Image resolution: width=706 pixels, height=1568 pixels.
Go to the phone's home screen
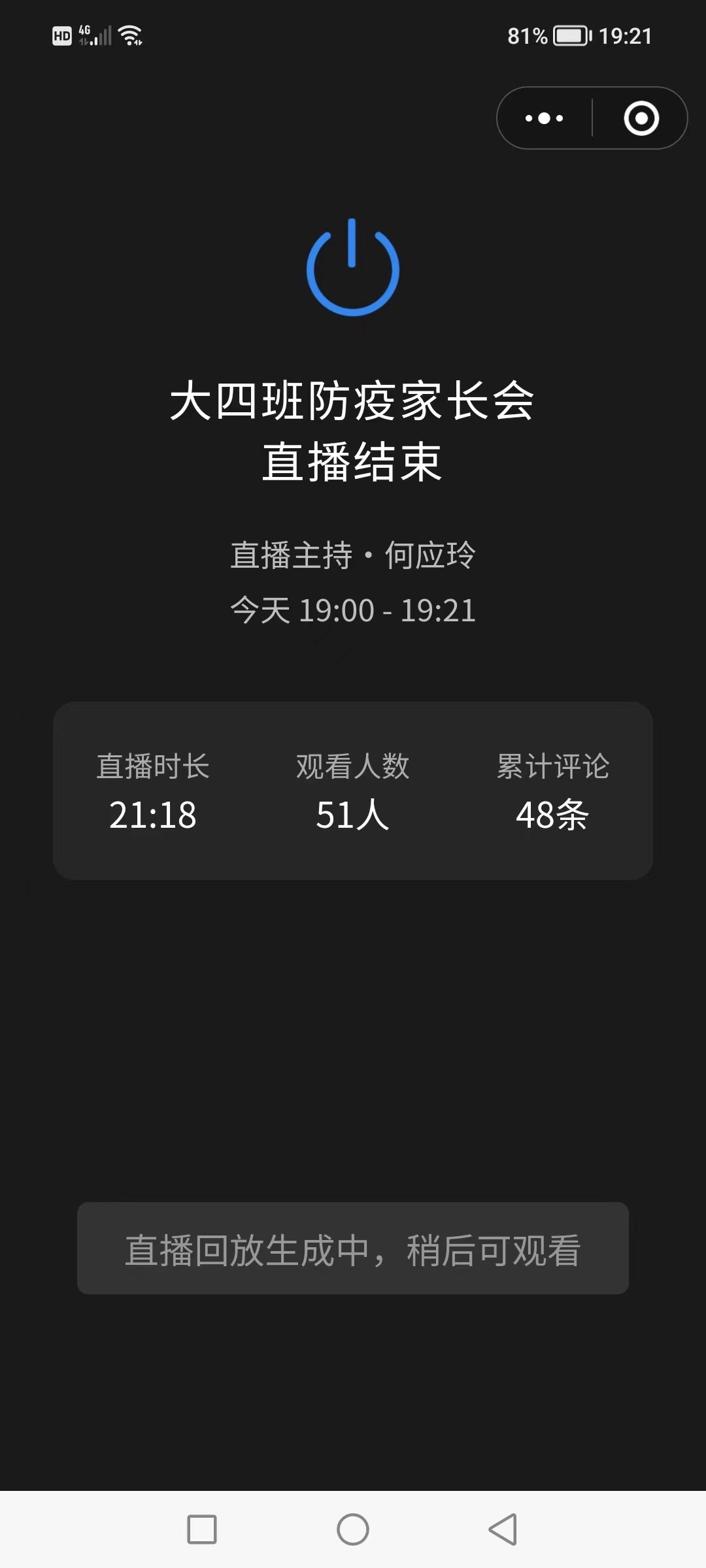(353, 1529)
